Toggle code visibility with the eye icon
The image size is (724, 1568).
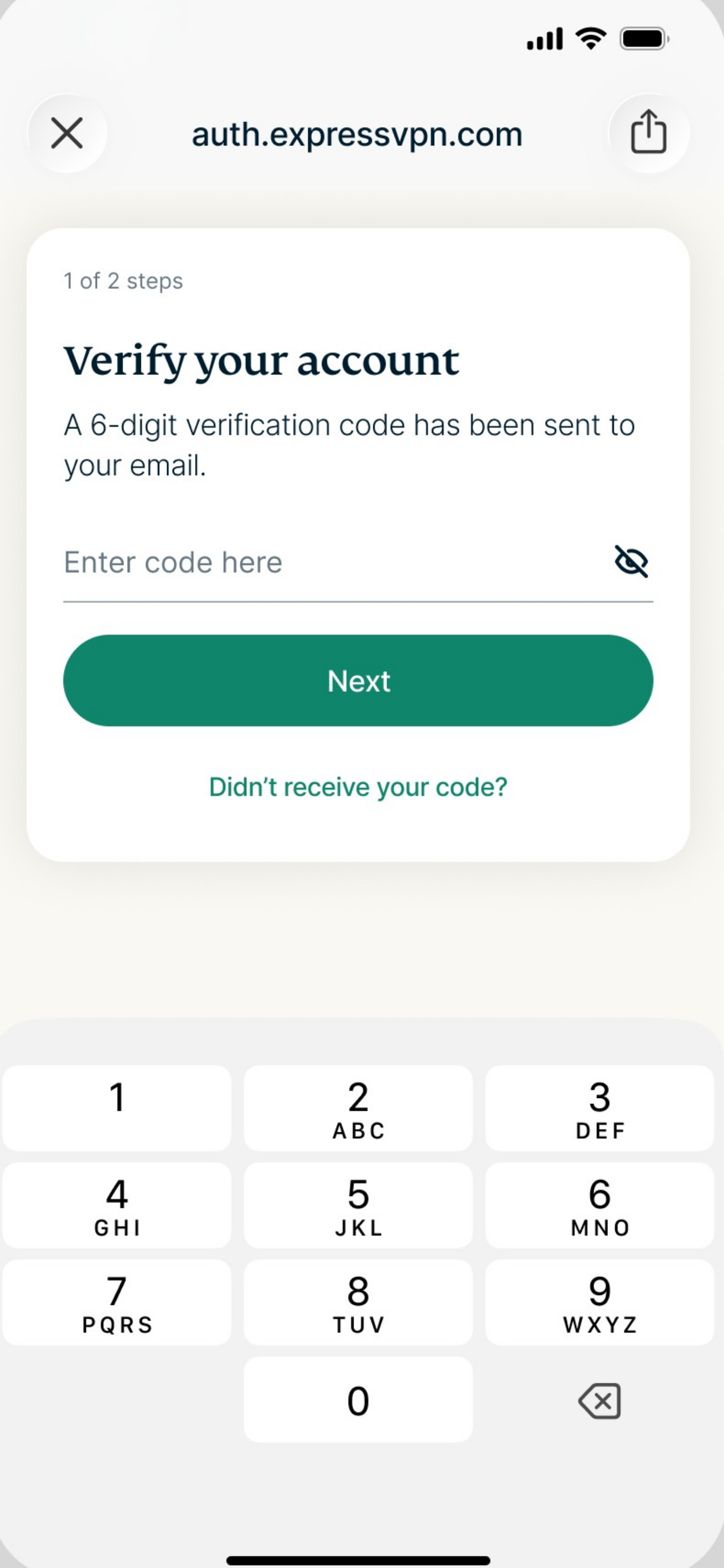[631, 561]
